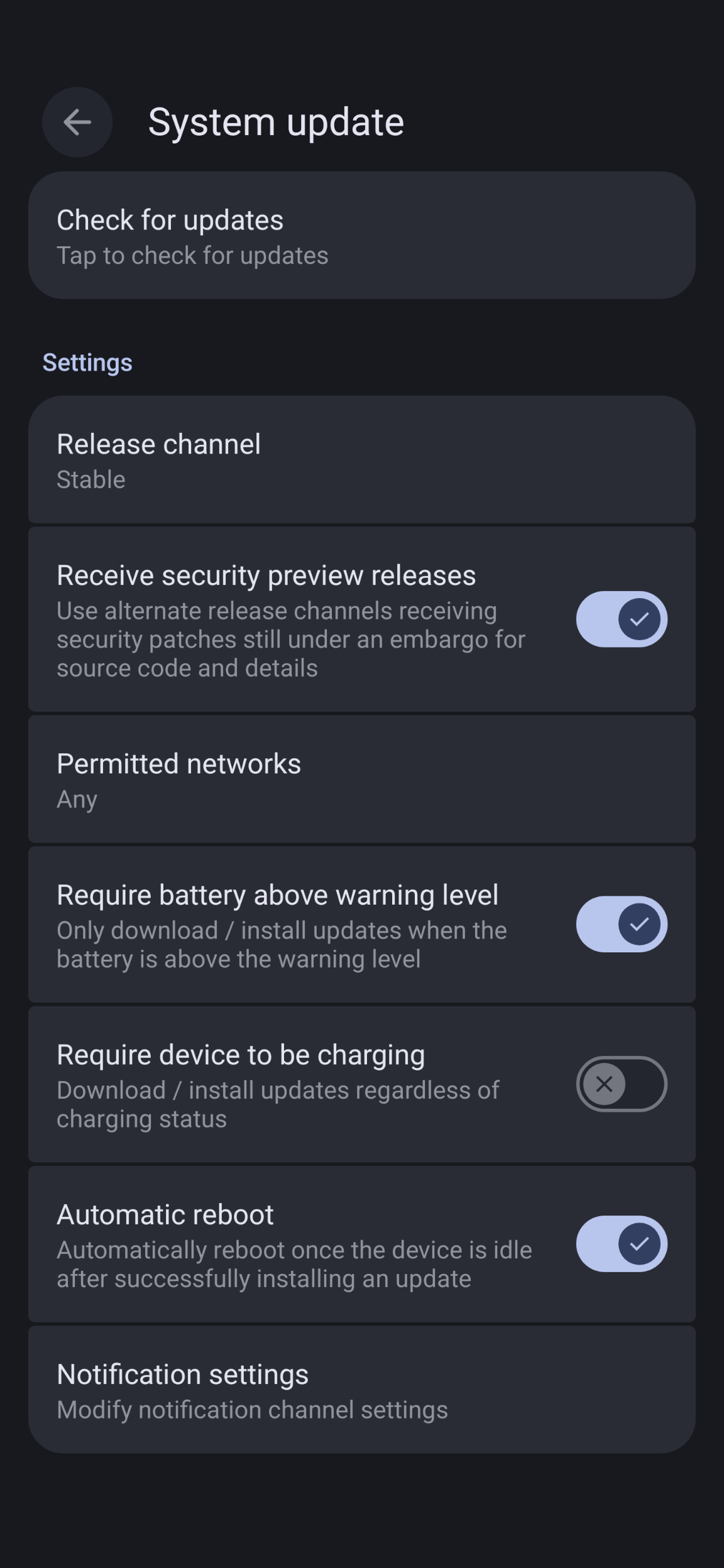Enable Require device to be charging
The width and height of the screenshot is (724, 1568).
coord(621,1085)
